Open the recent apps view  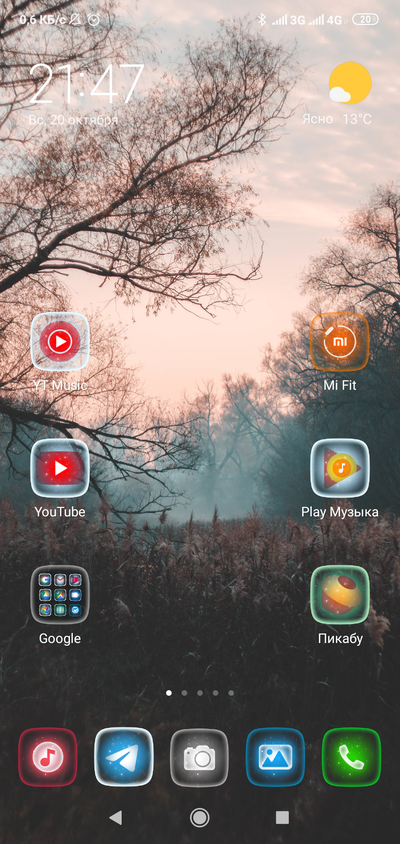(283, 818)
